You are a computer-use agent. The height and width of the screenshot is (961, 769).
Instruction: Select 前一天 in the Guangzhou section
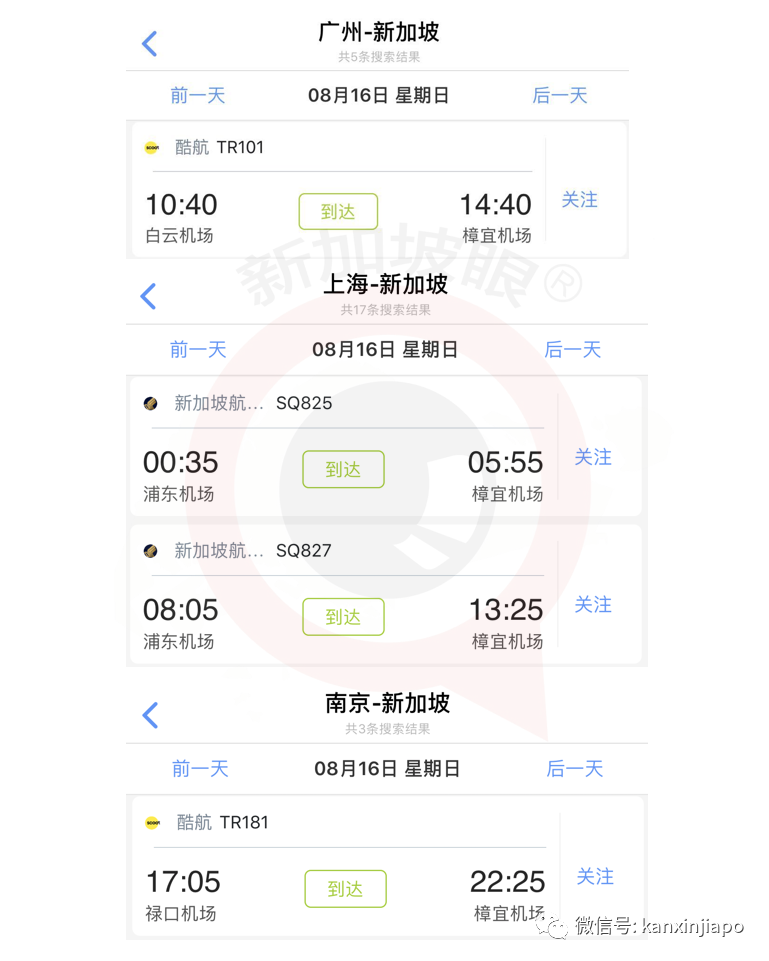(x=197, y=95)
